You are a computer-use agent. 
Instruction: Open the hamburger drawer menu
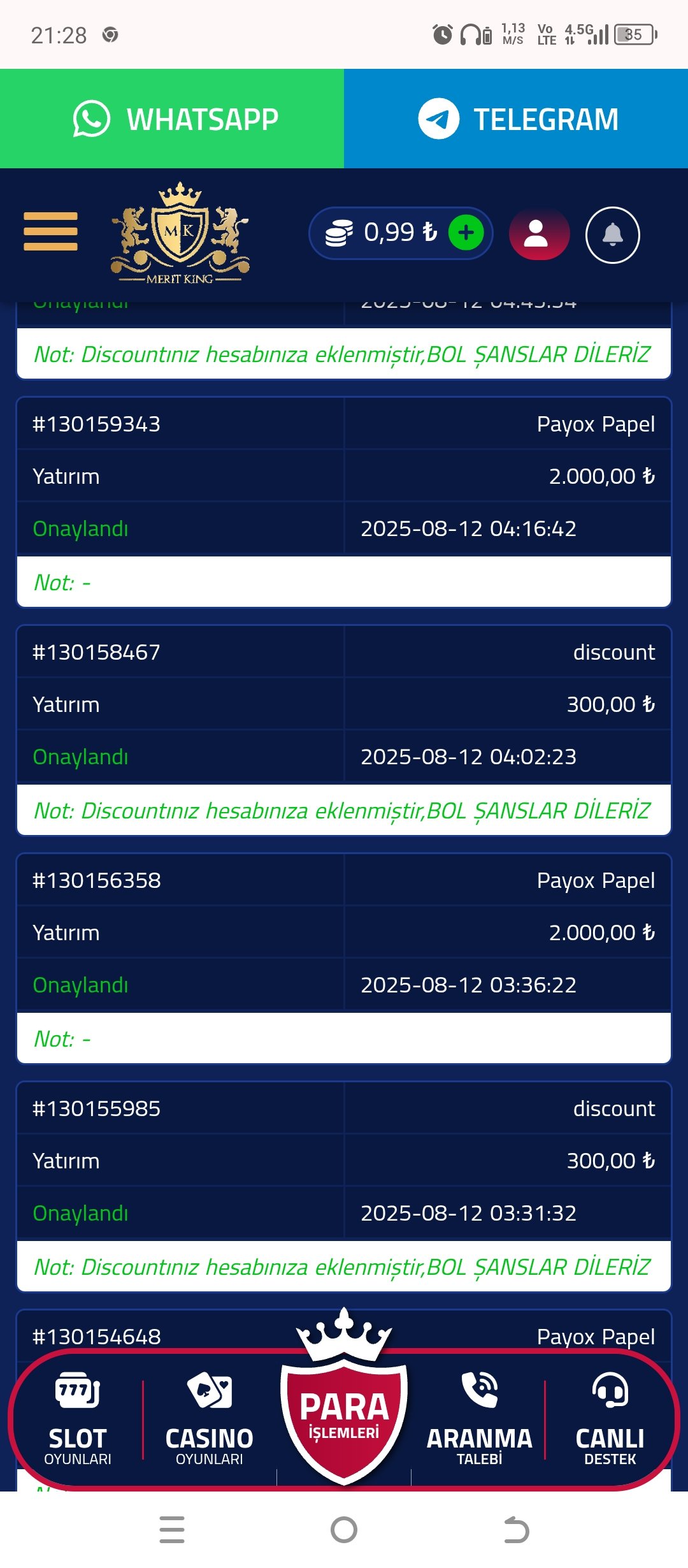tap(50, 231)
